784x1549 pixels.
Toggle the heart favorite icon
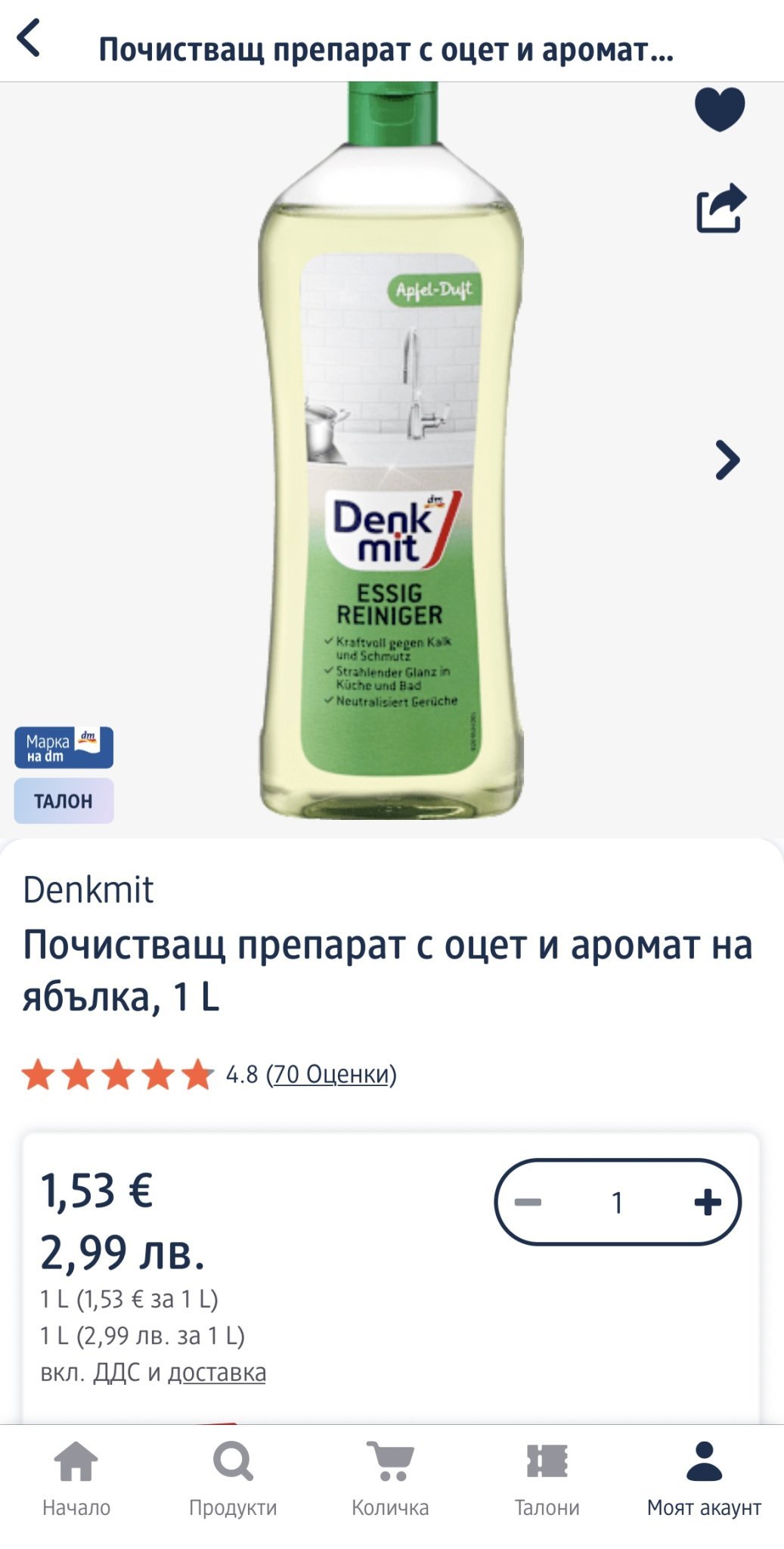point(720,109)
